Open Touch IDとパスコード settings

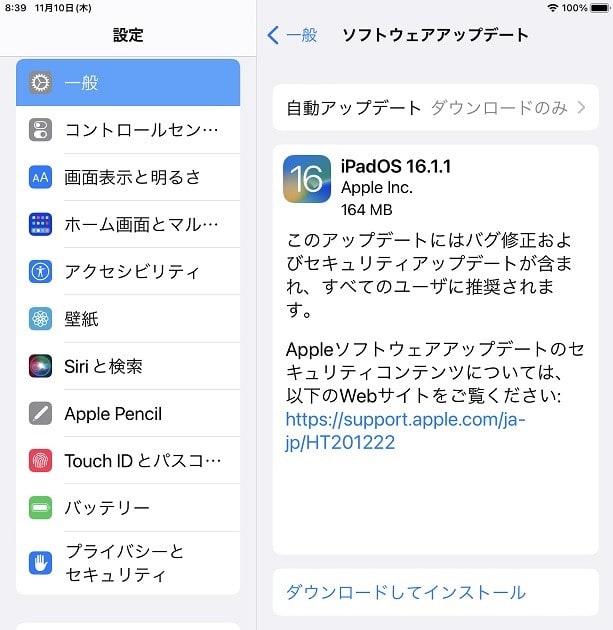tap(128, 460)
